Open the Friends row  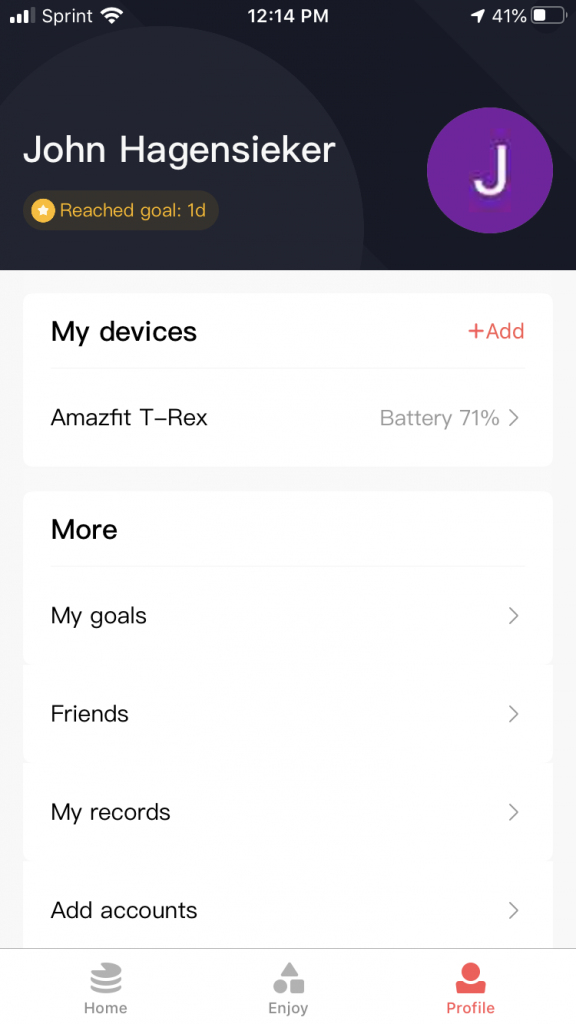coord(288,714)
